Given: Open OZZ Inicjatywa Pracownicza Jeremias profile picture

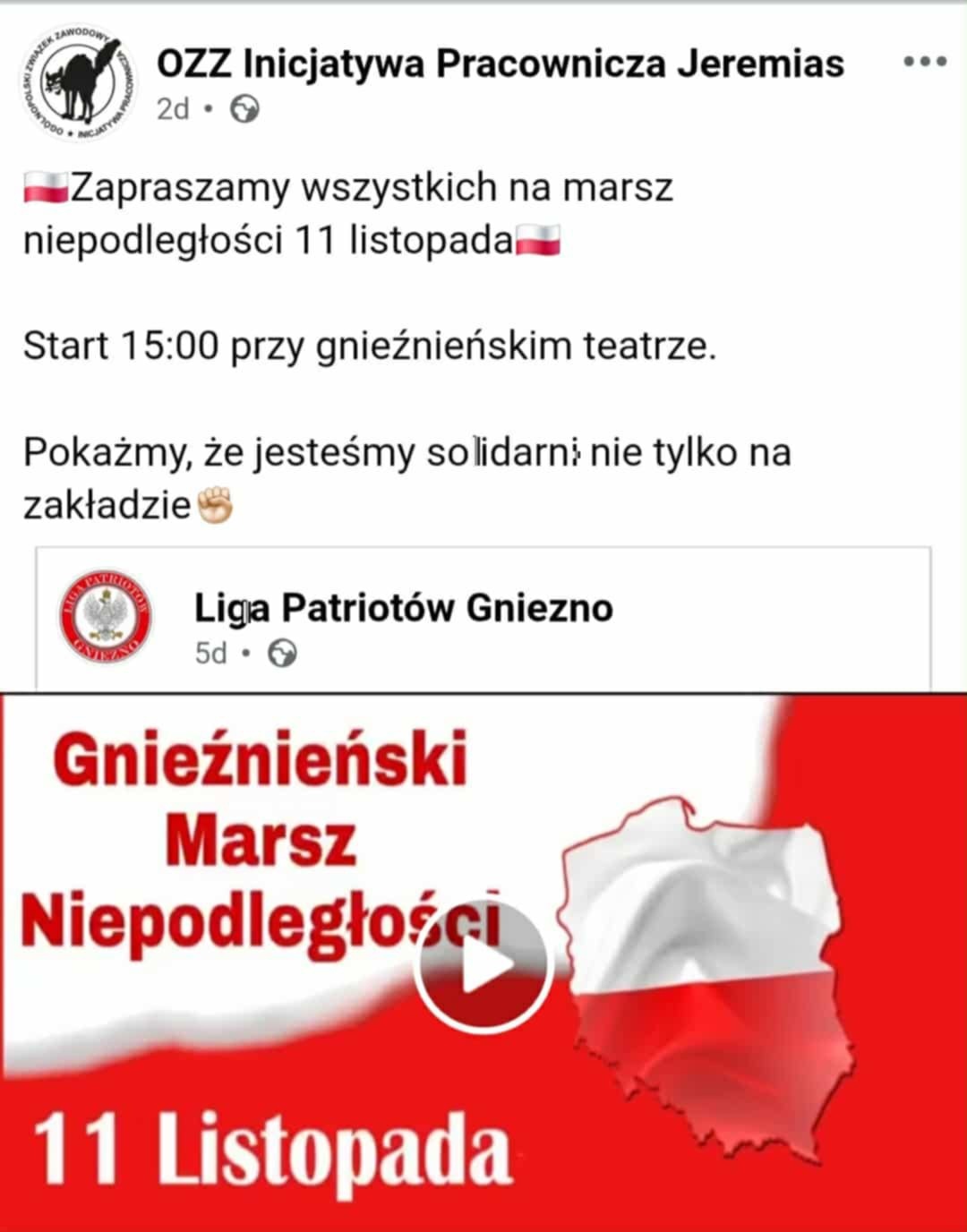Looking at the screenshot, I should pos(79,82).
